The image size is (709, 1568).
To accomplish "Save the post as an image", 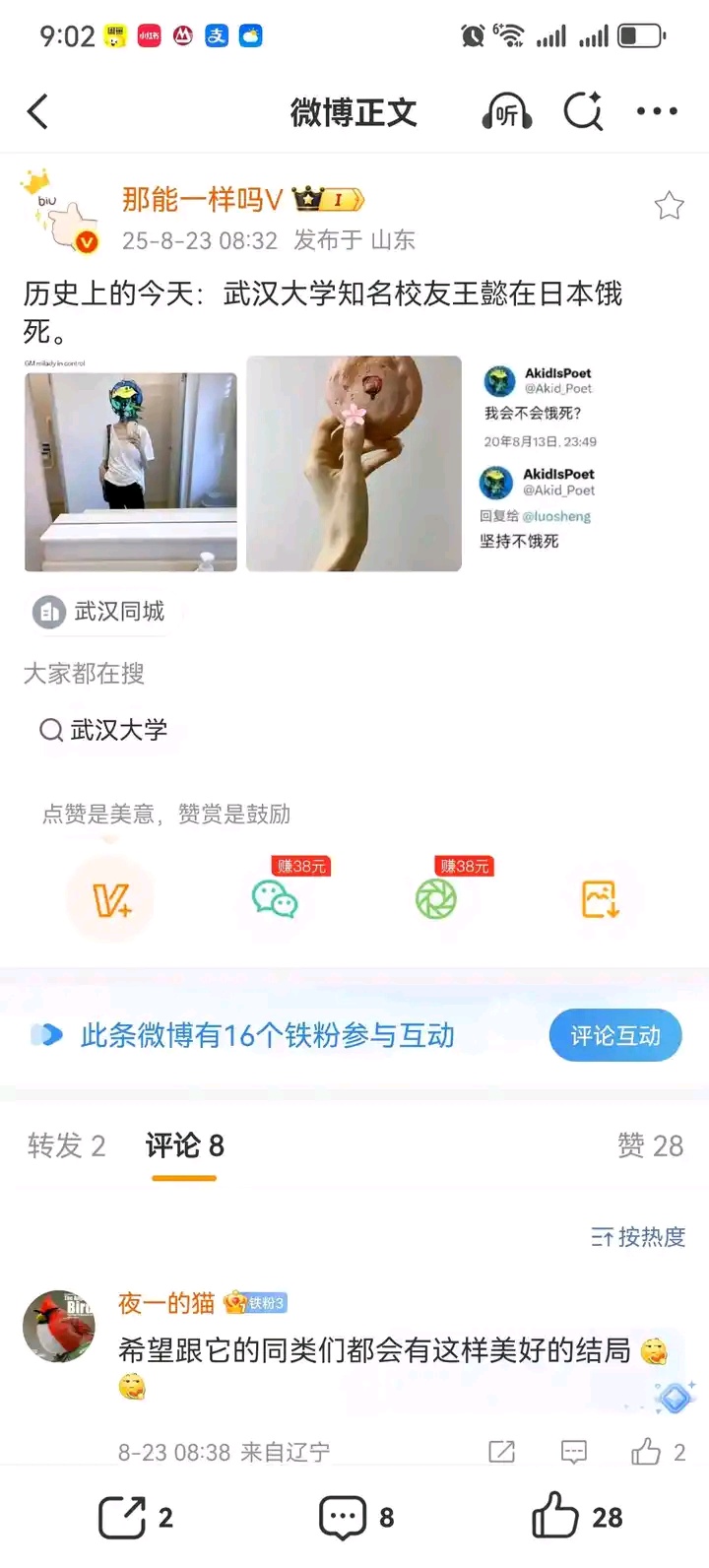I will pyautogui.click(x=600, y=898).
